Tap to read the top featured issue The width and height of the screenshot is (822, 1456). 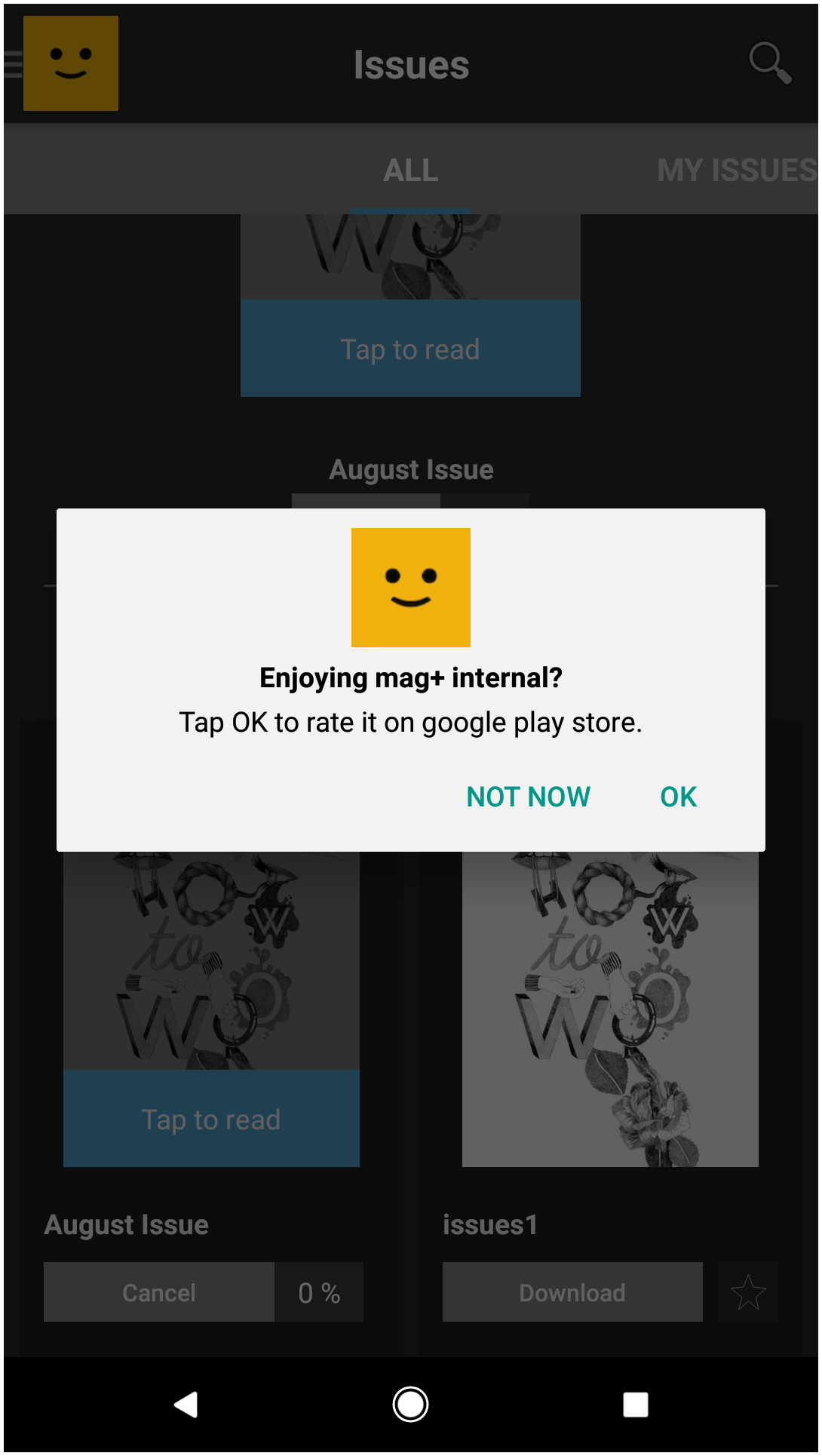(410, 349)
